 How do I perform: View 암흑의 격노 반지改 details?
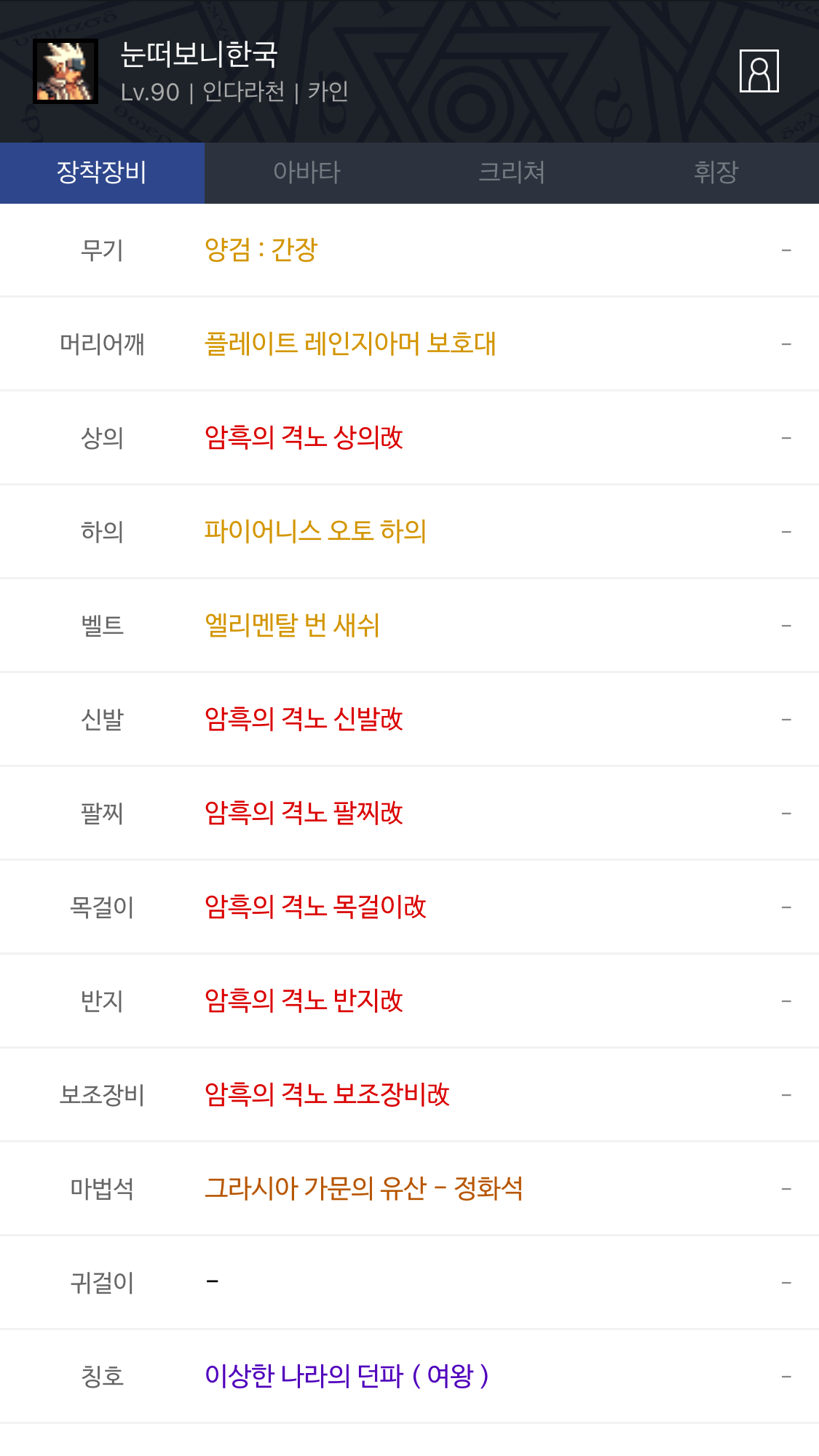point(304,1001)
